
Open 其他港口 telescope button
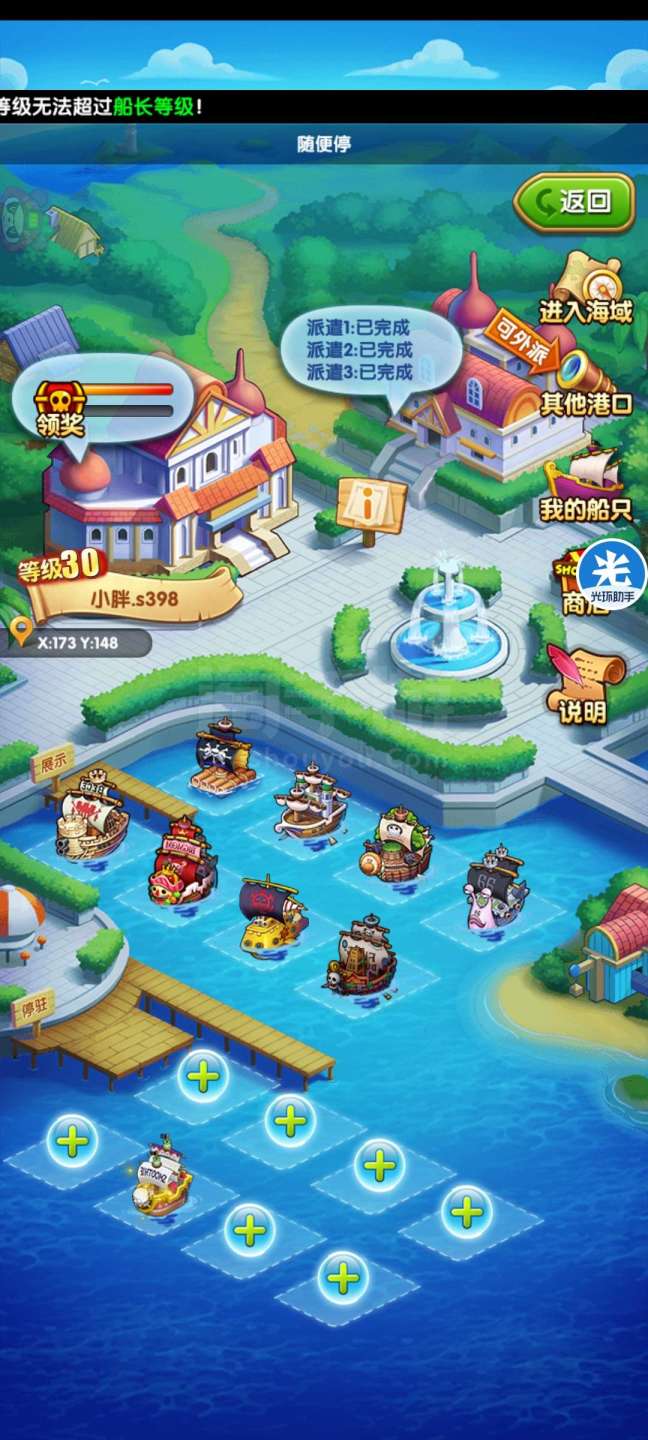point(586,381)
